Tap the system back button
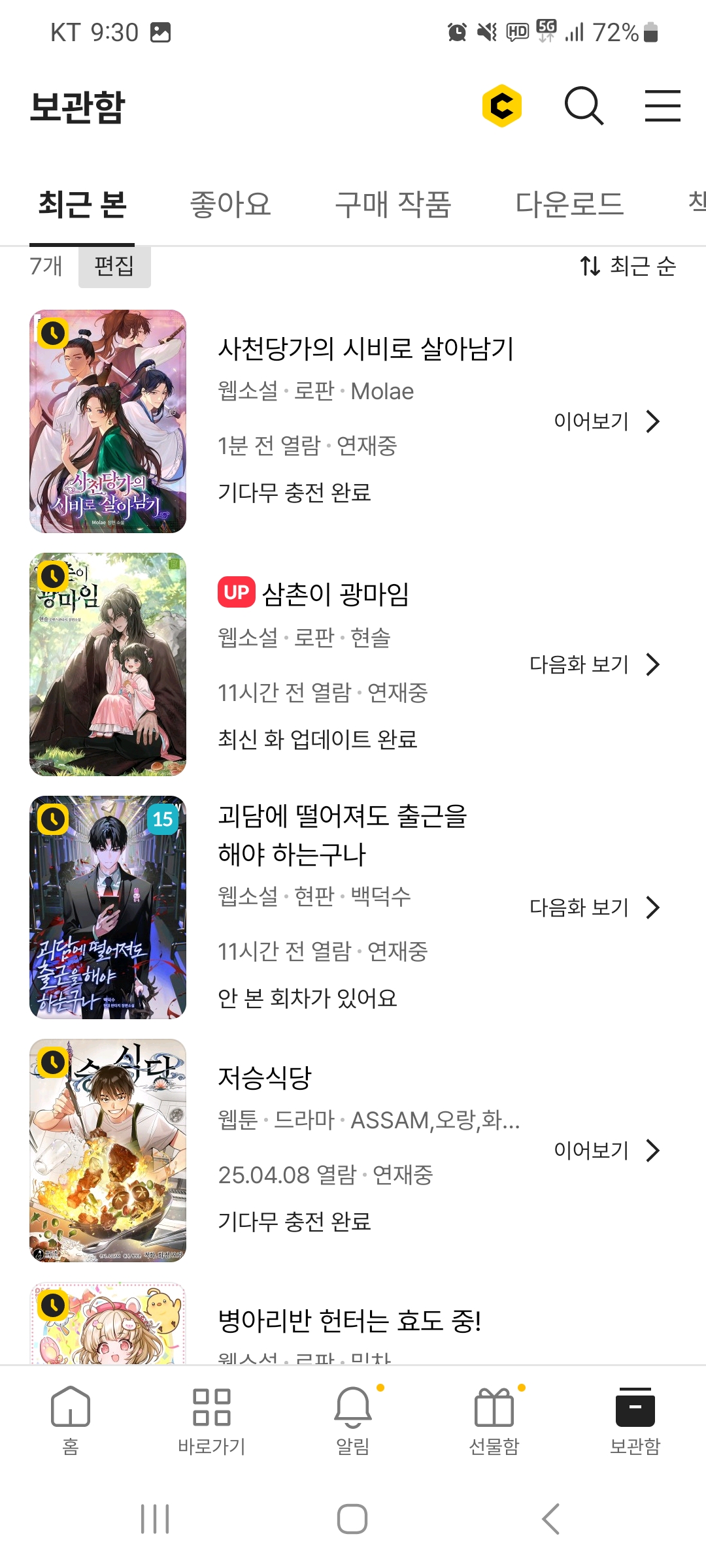The image size is (706, 1568). [x=551, y=1518]
